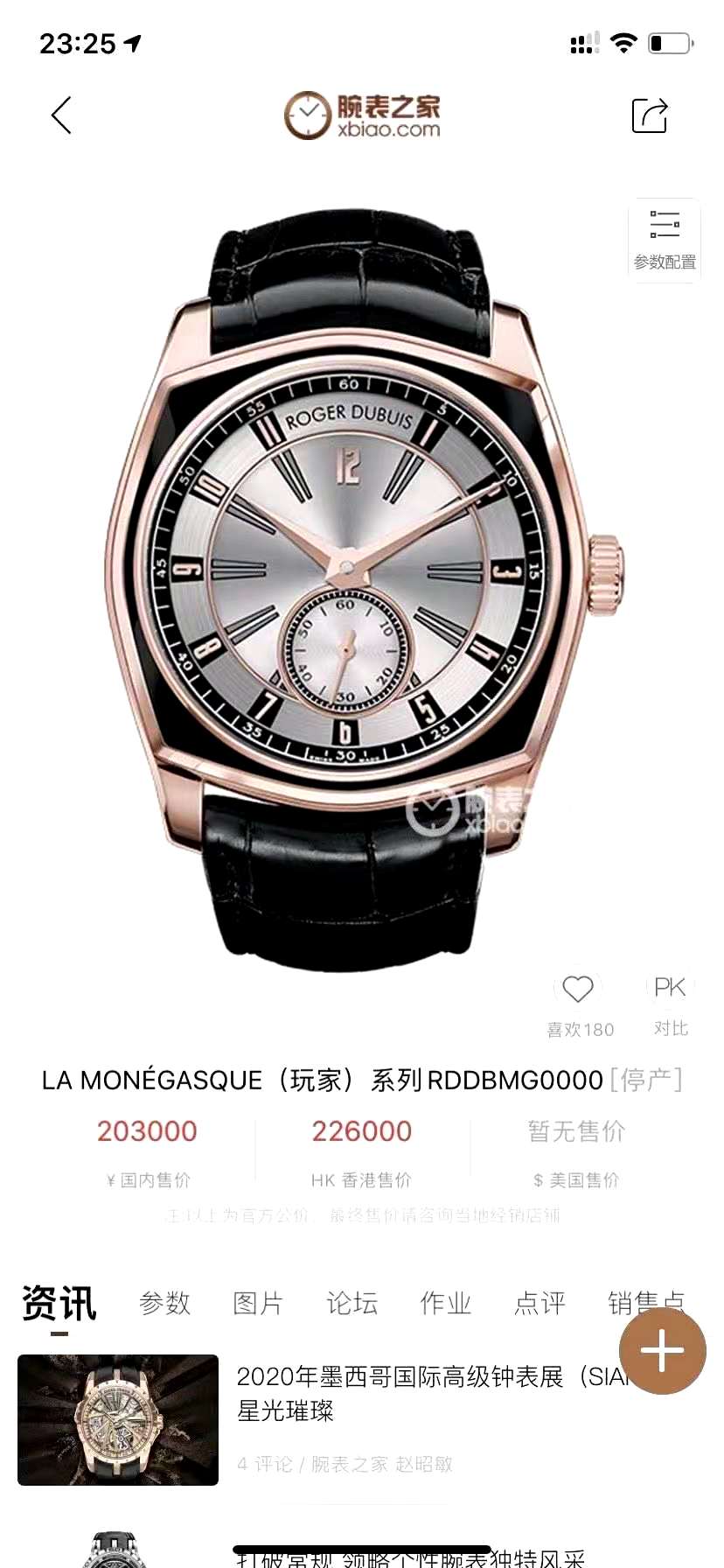
Task: Switch to the 点评 tab
Action: pos(540,1303)
